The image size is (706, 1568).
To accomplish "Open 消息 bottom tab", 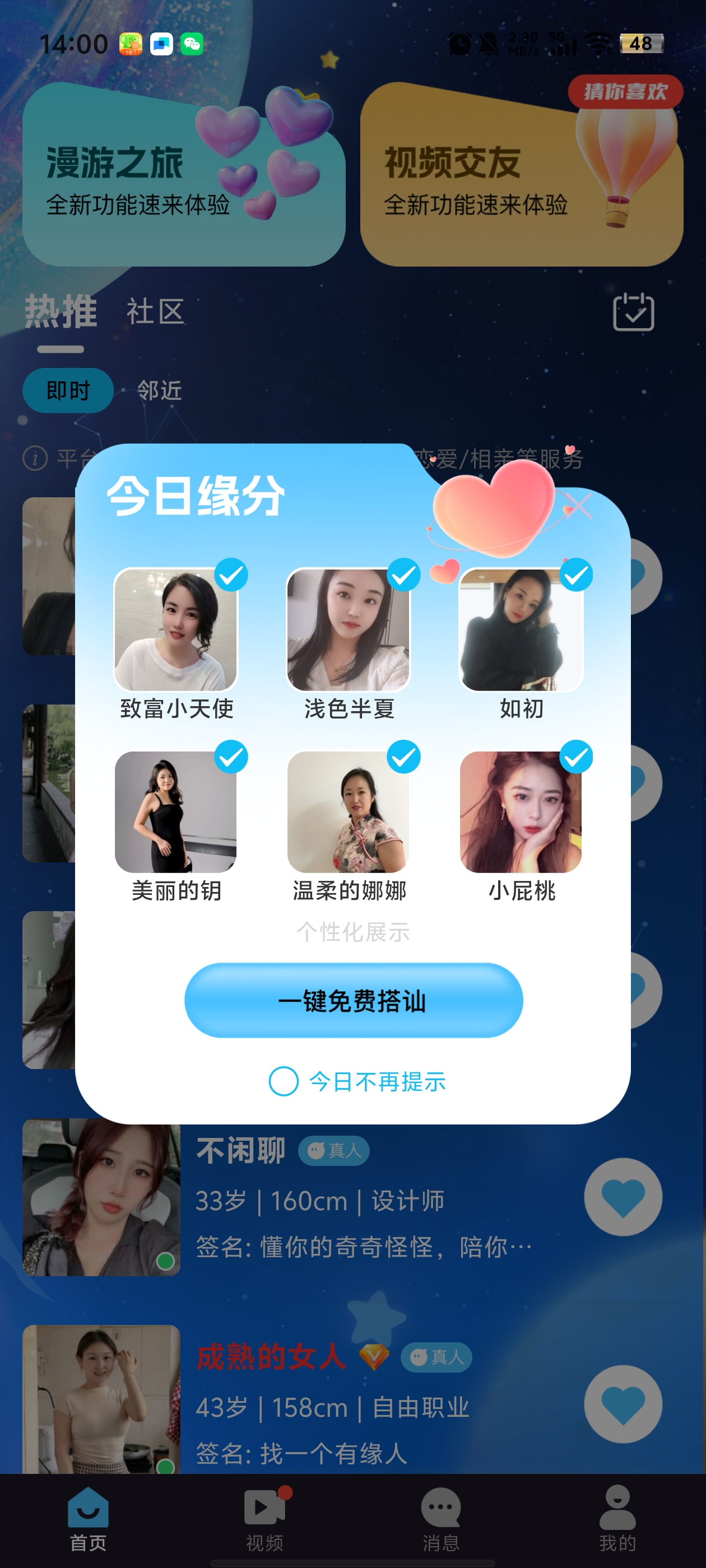I will click(440, 1517).
